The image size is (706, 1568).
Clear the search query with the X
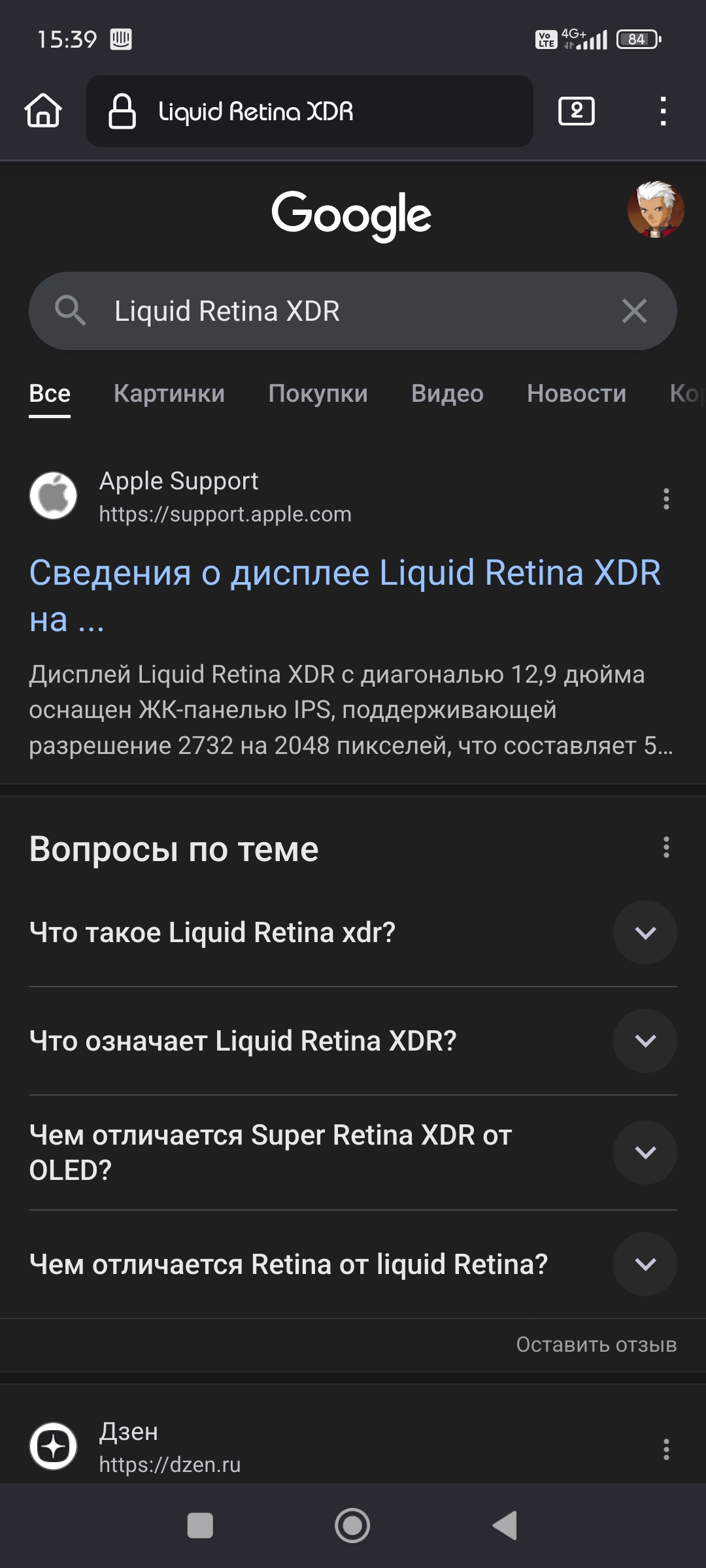634,311
